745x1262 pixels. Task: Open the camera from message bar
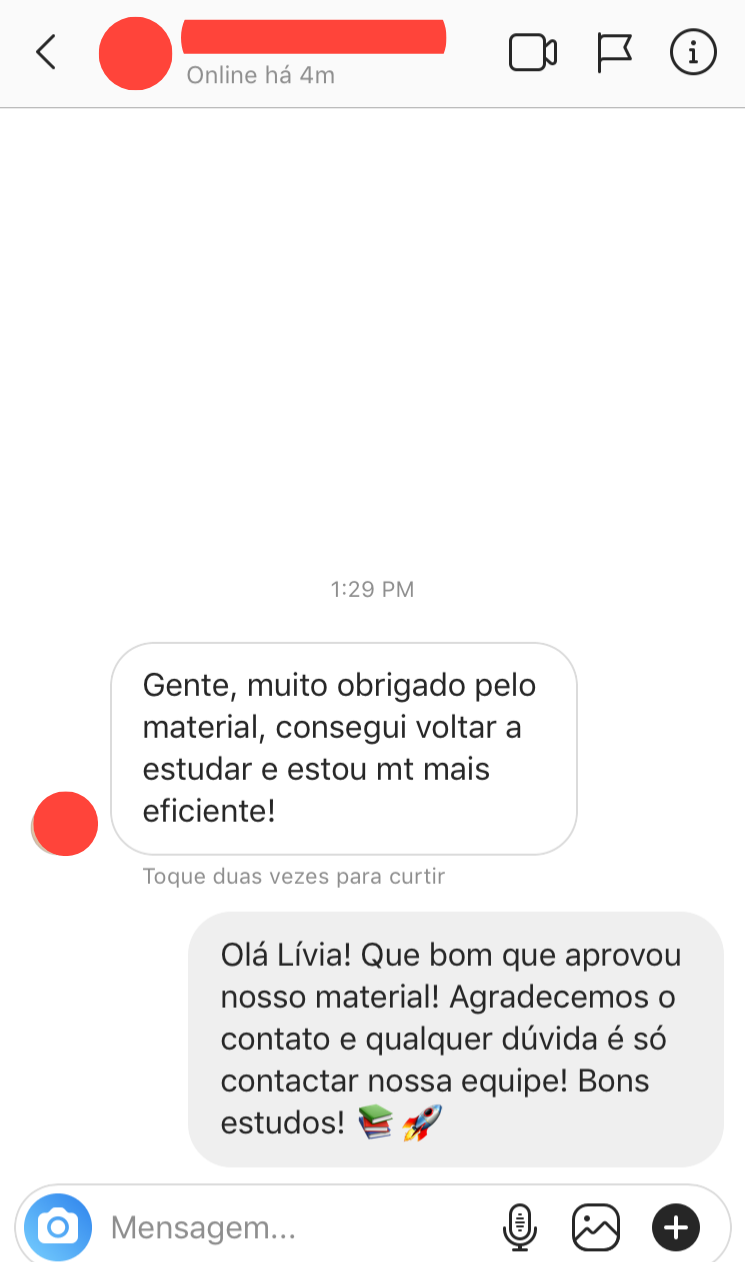(x=58, y=1227)
